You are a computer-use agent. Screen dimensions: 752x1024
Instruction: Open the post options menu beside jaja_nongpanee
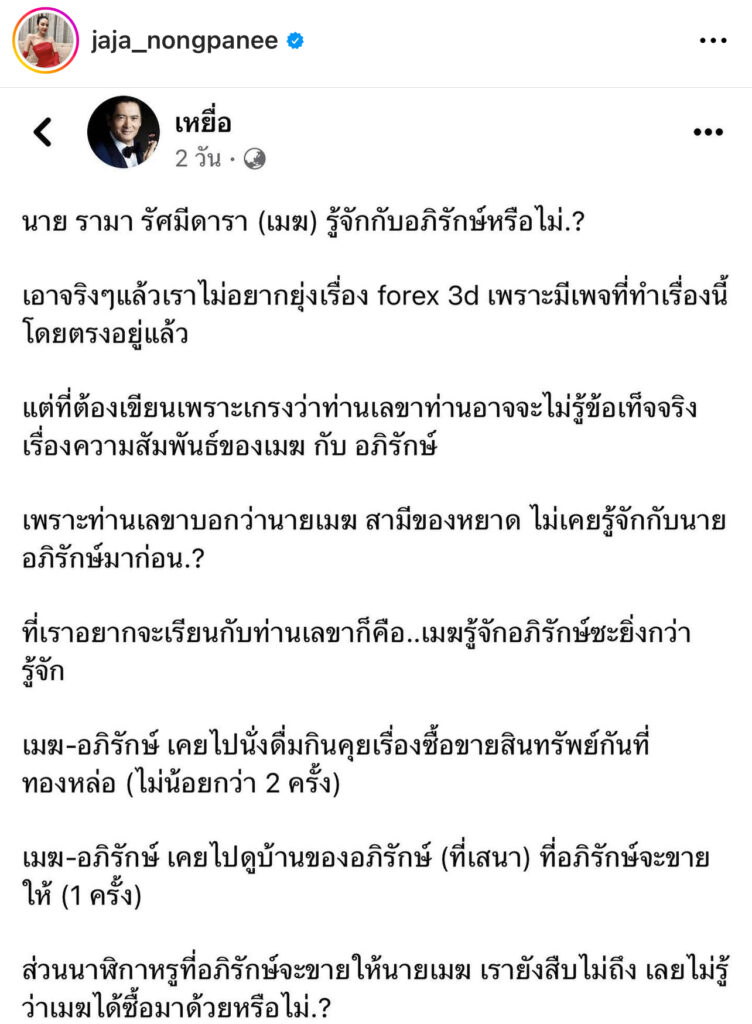[x=713, y=41]
